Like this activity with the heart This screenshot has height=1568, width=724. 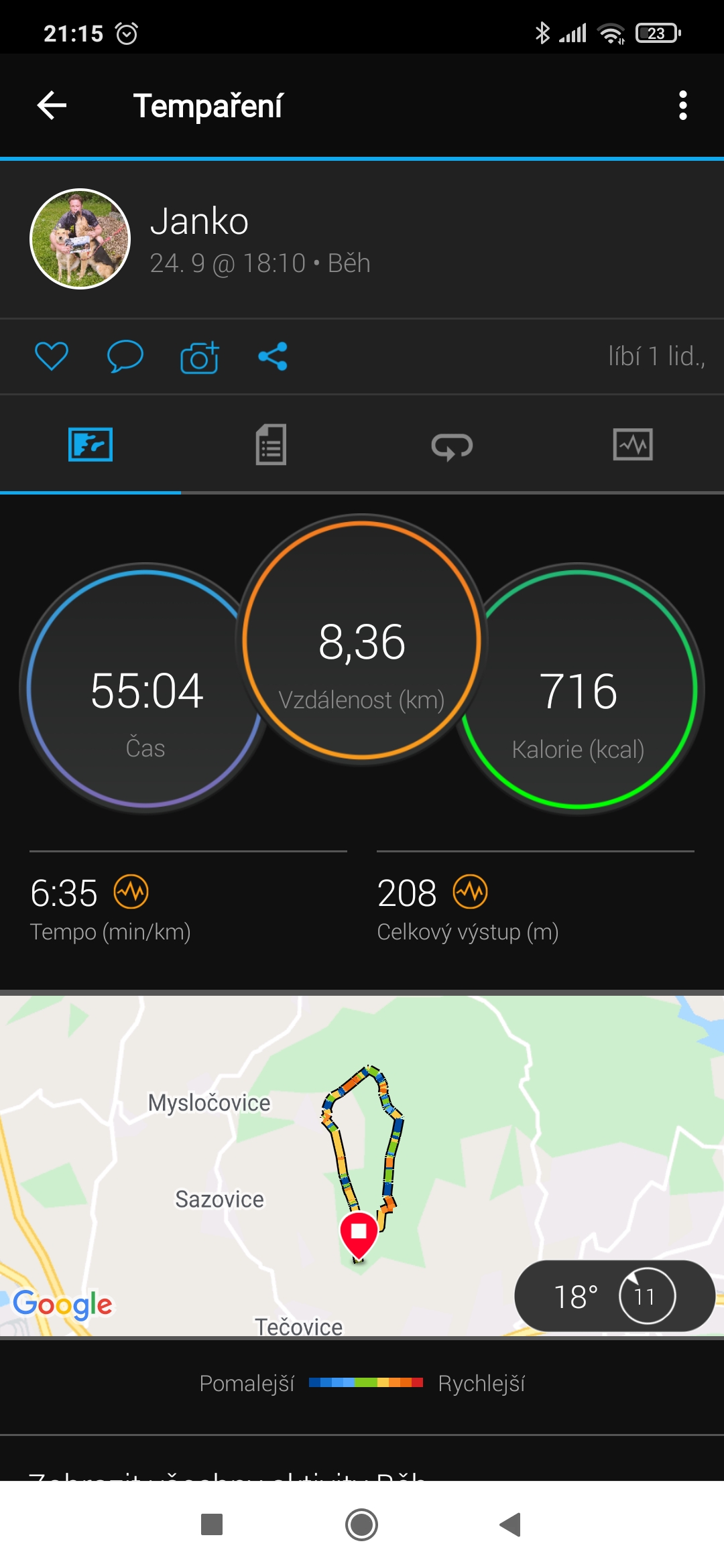coord(52,356)
